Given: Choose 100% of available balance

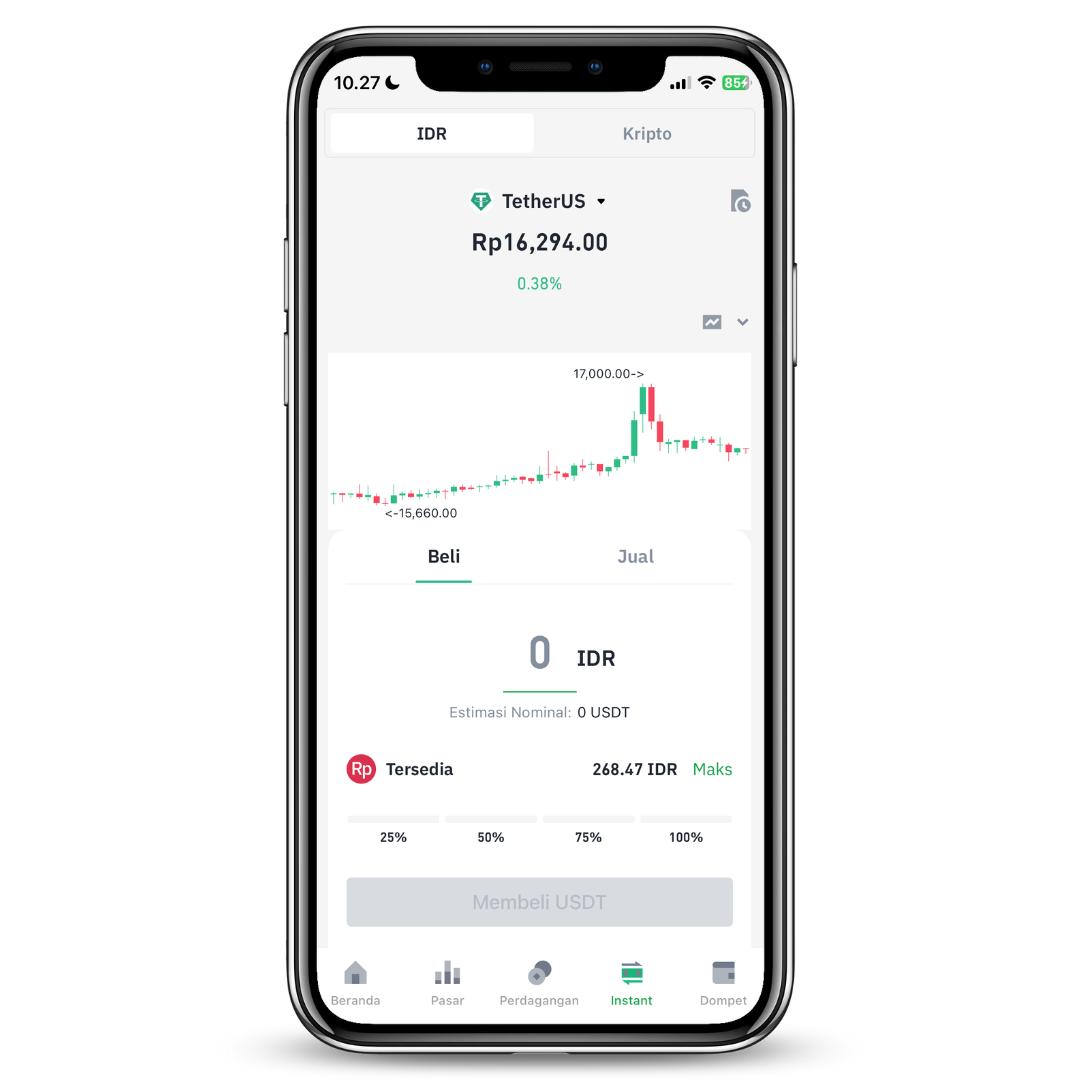Looking at the screenshot, I should pyautogui.click(x=686, y=830).
